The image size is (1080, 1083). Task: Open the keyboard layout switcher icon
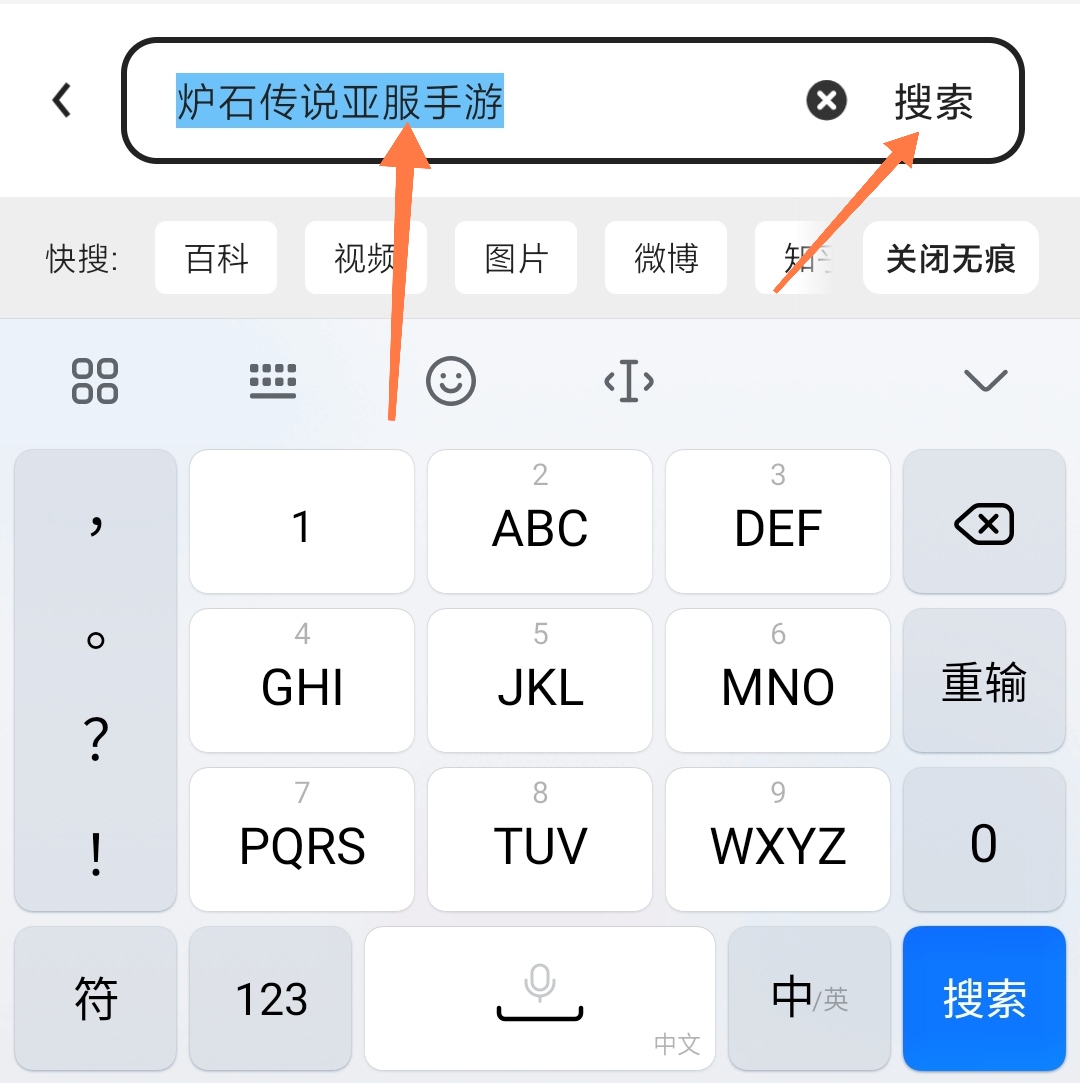(x=272, y=381)
